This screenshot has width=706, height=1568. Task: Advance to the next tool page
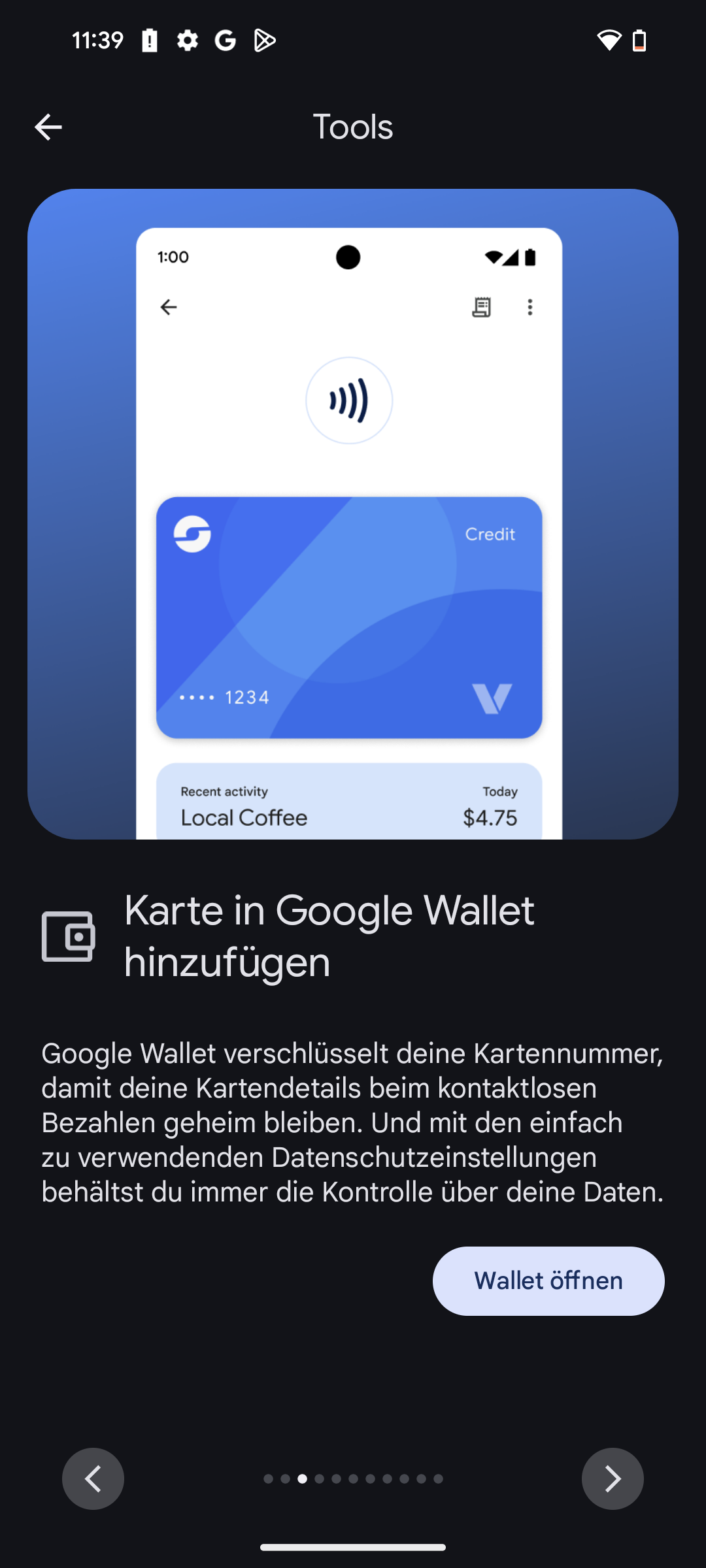[x=613, y=1478]
